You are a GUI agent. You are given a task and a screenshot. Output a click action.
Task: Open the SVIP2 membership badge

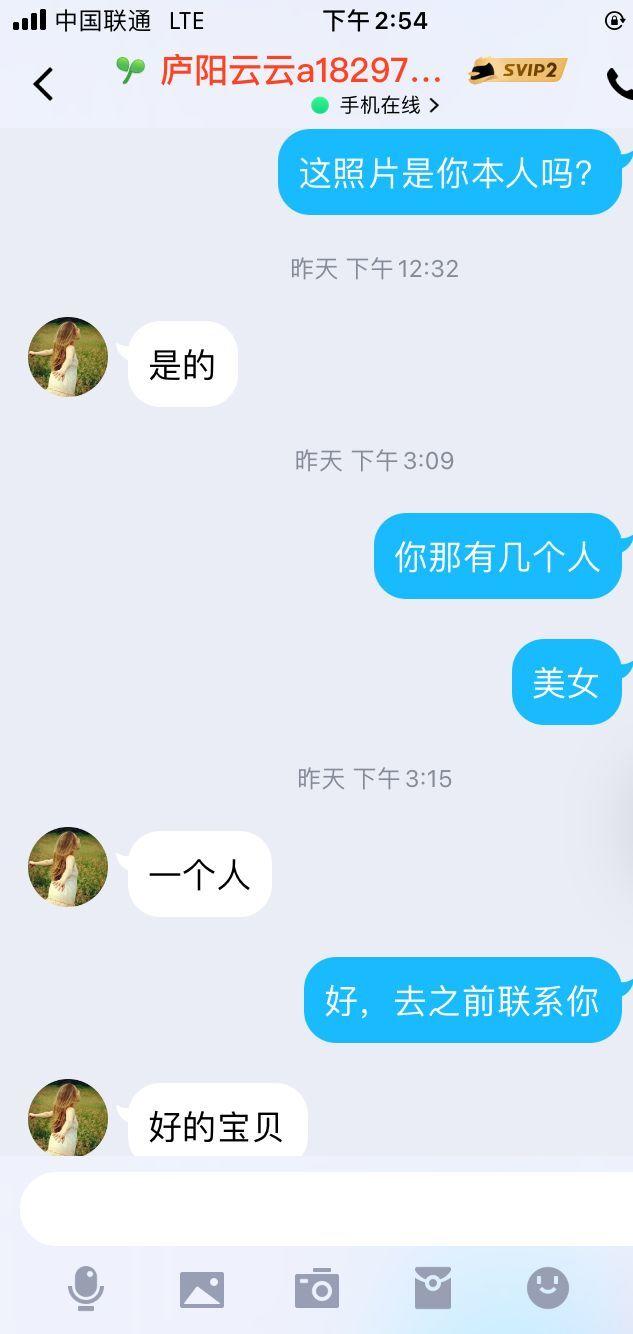[518, 70]
